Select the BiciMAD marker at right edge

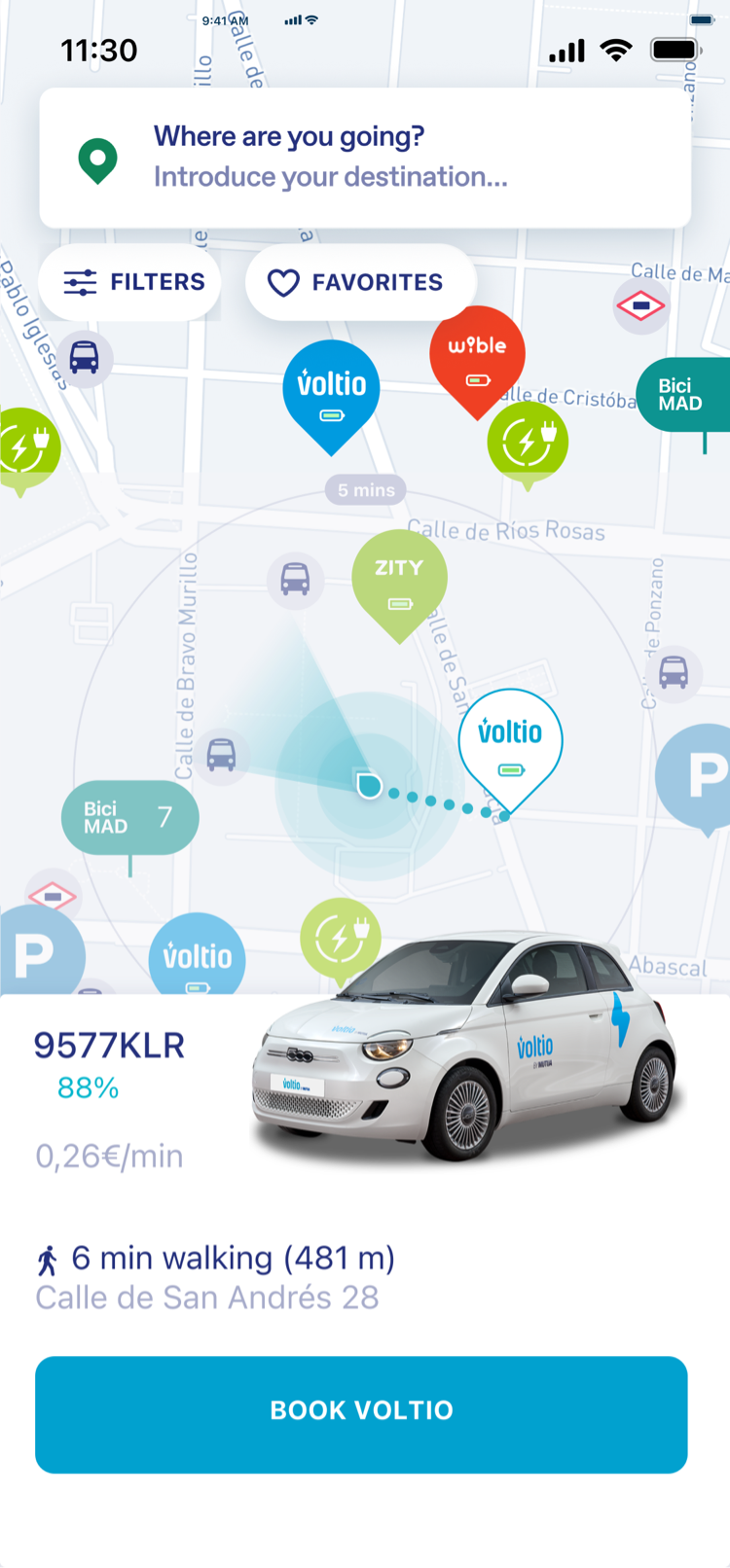[684, 395]
